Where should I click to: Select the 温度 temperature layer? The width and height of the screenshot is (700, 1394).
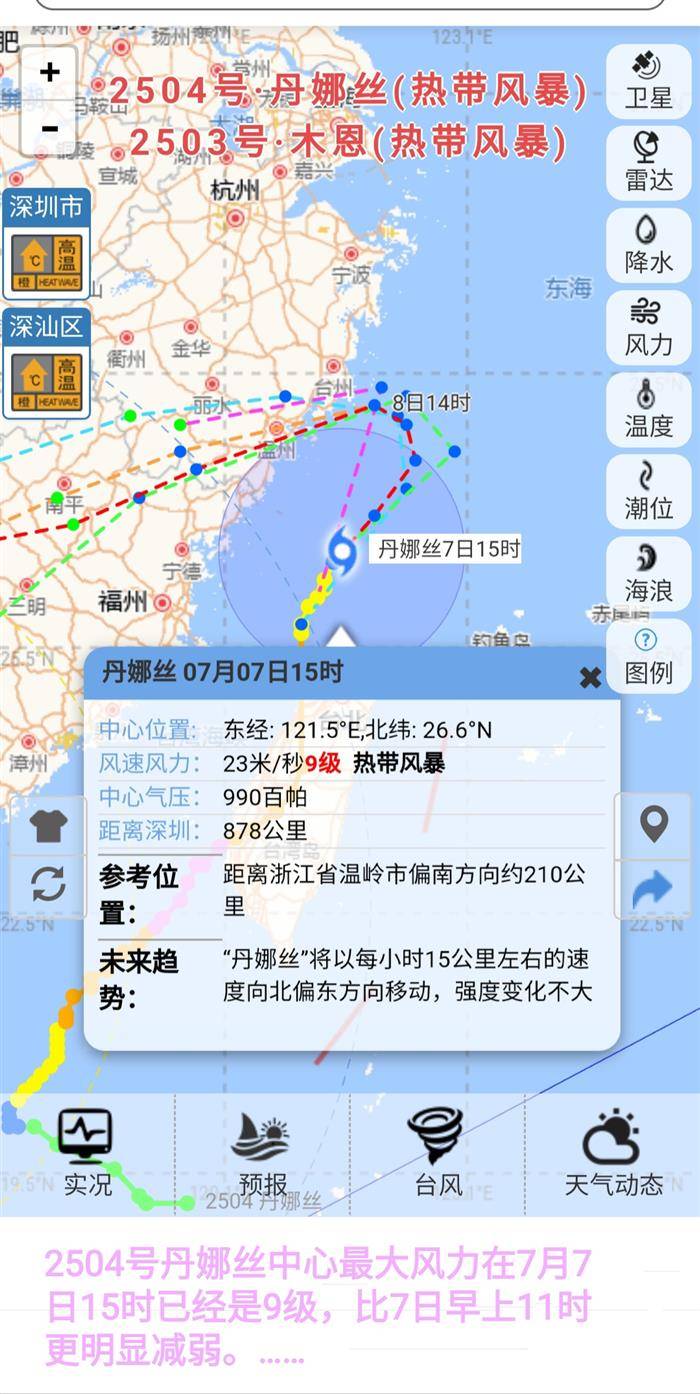[648, 408]
